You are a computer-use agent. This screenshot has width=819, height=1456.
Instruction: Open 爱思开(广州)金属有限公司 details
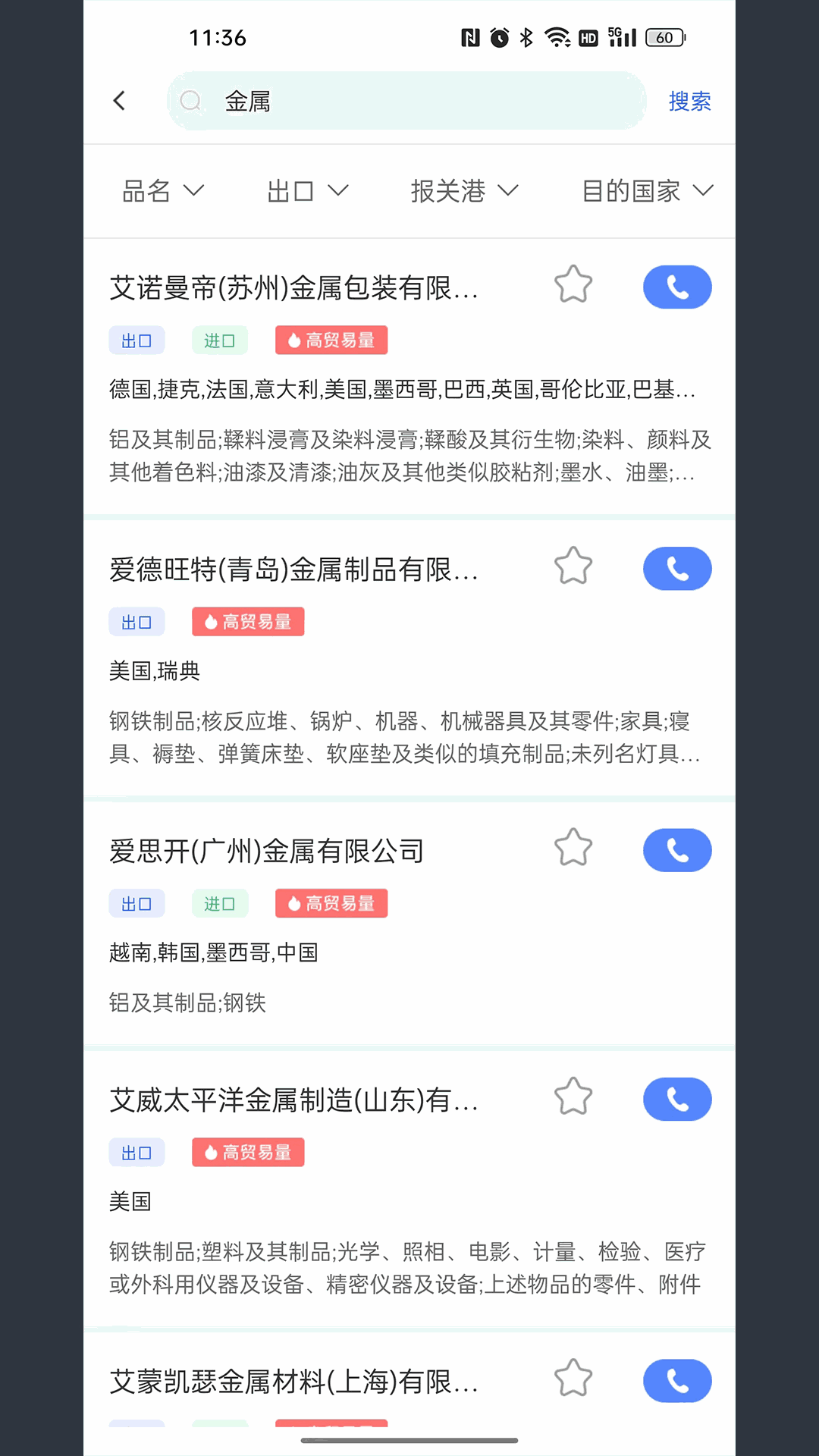(267, 851)
